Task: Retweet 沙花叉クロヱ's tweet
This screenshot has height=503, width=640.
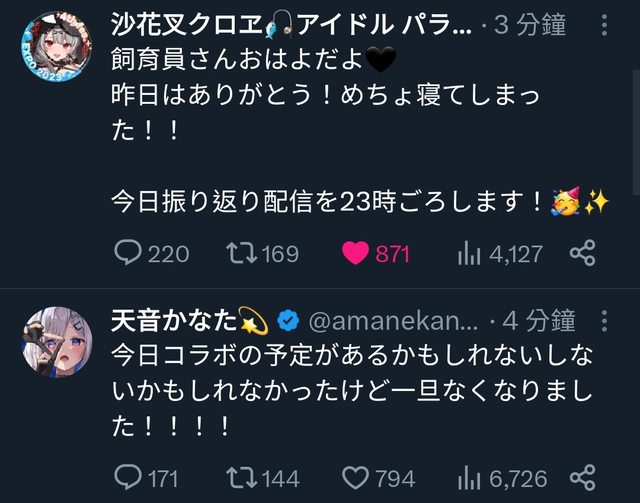Action: 238,253
